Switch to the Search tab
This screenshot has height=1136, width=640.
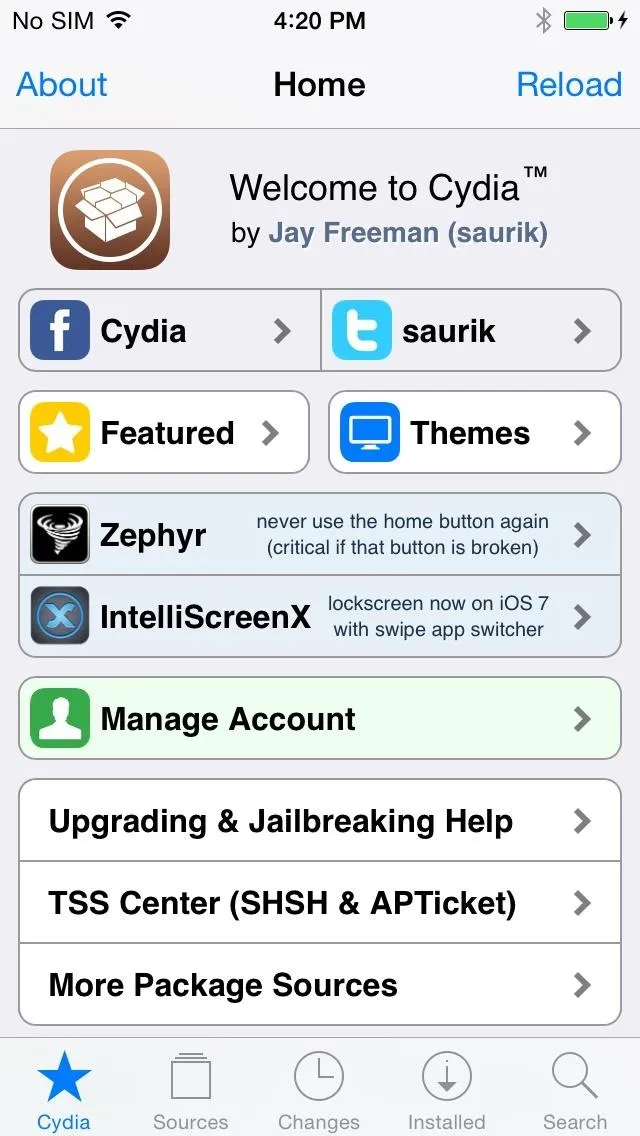coord(575,1090)
